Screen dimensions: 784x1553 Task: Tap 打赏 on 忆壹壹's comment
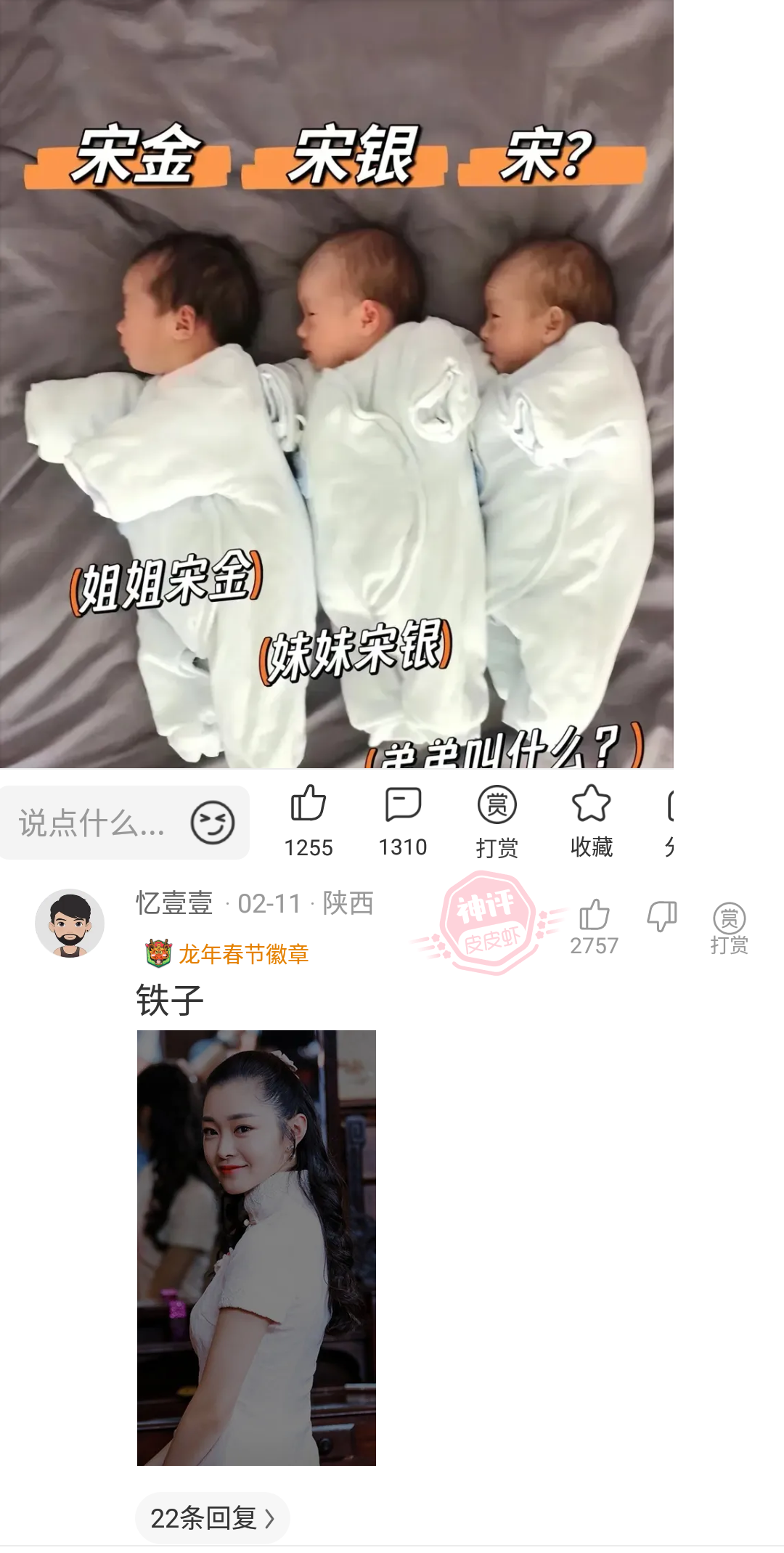pos(729,926)
